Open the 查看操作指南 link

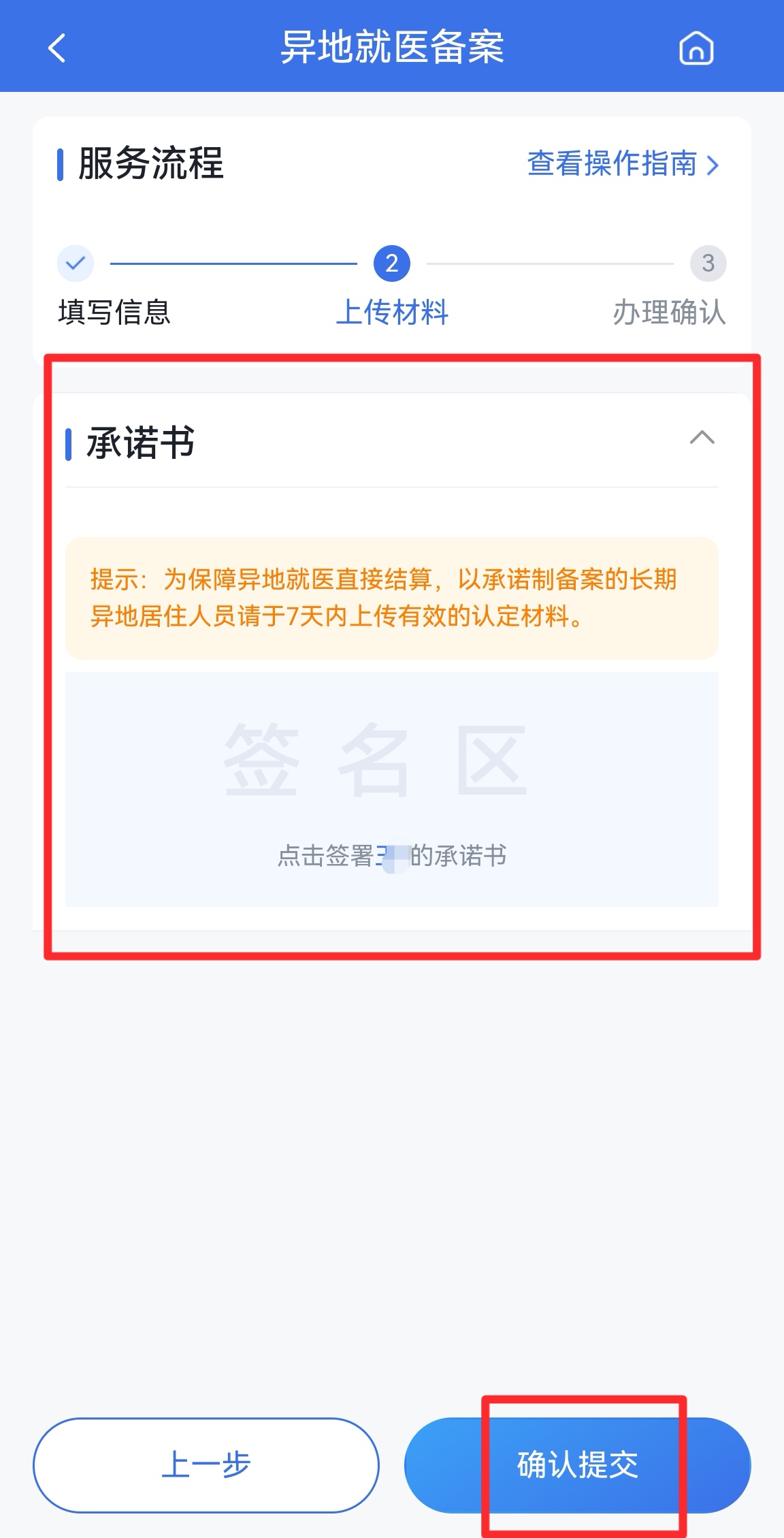click(x=622, y=164)
